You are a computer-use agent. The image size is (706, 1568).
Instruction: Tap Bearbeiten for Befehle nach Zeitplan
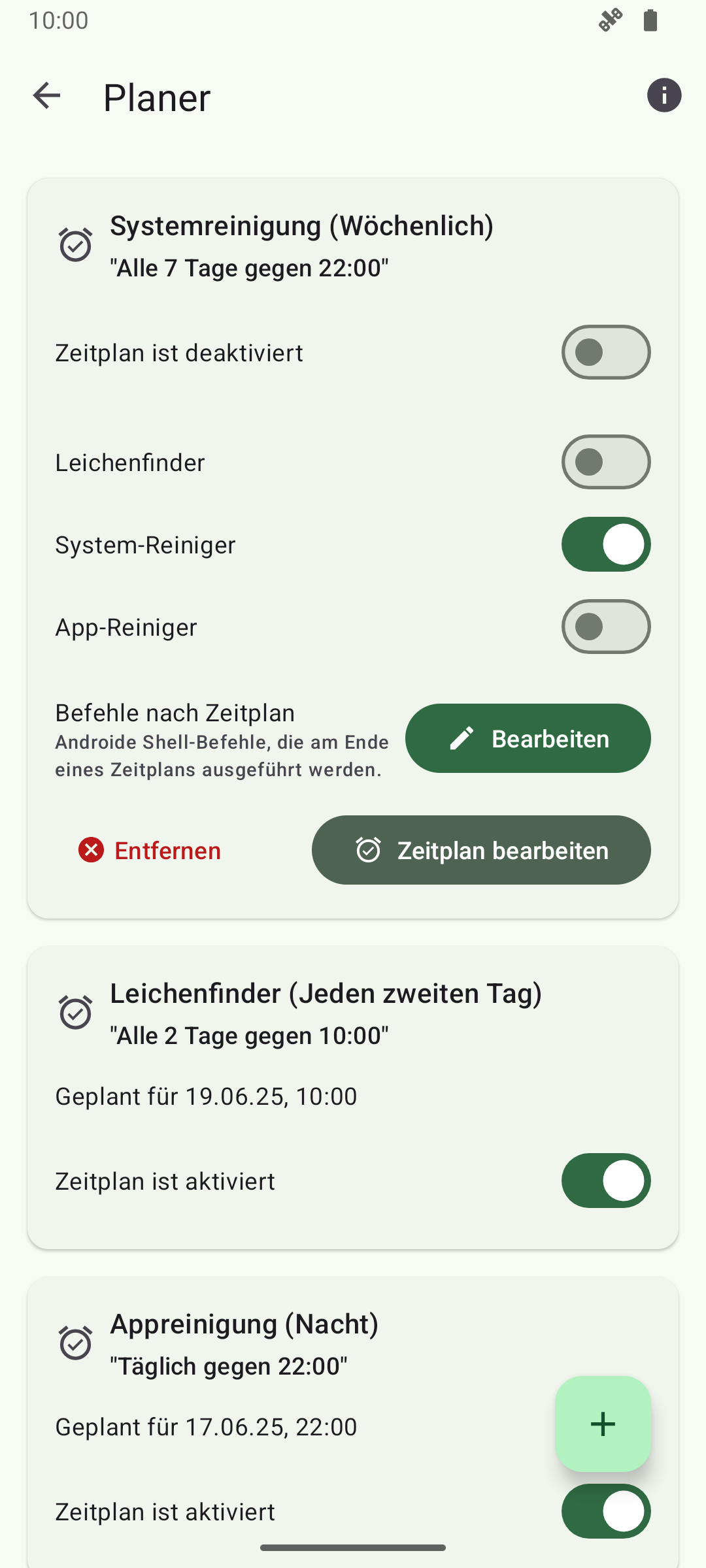tap(528, 738)
